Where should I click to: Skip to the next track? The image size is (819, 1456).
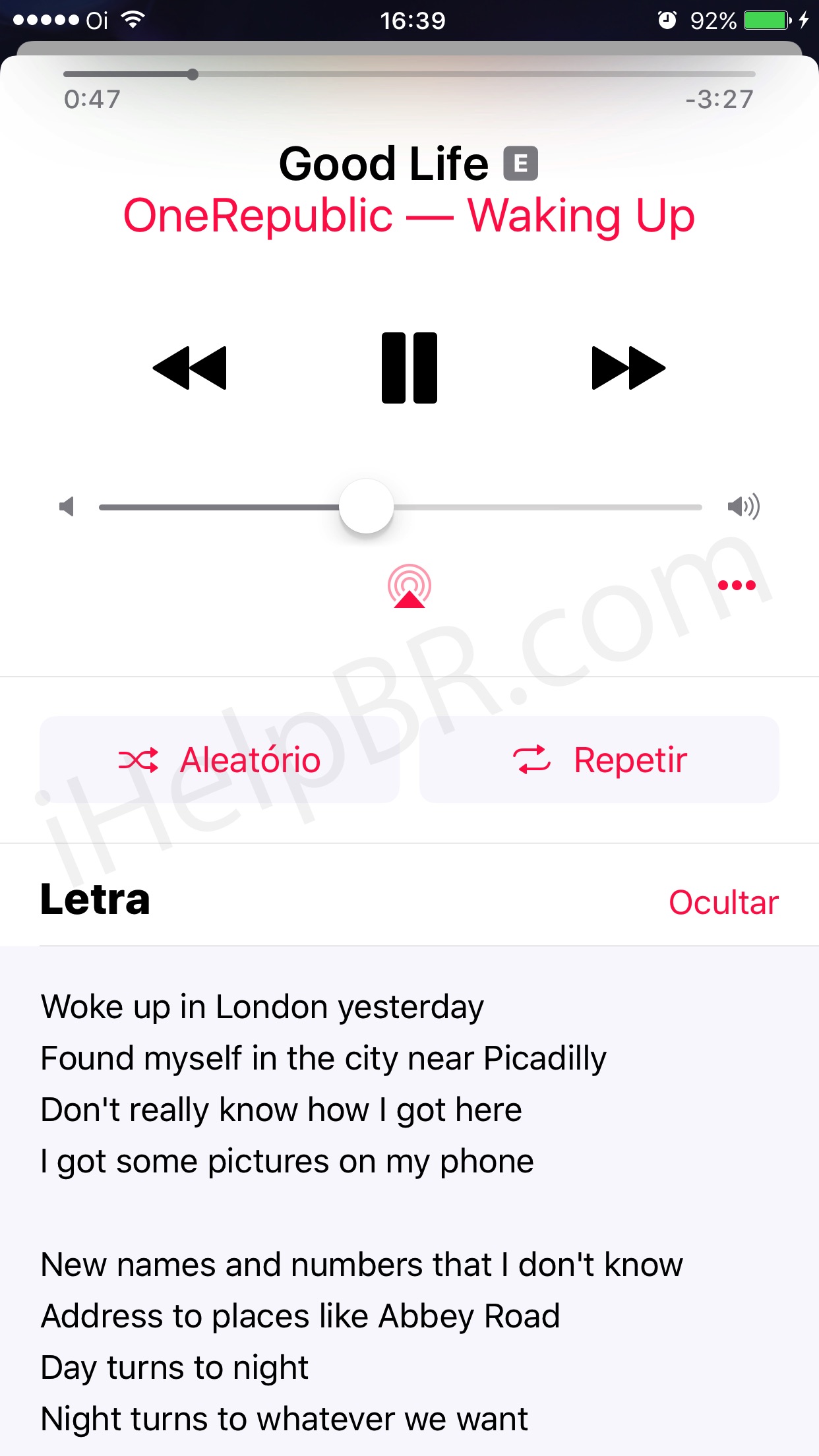[628, 368]
